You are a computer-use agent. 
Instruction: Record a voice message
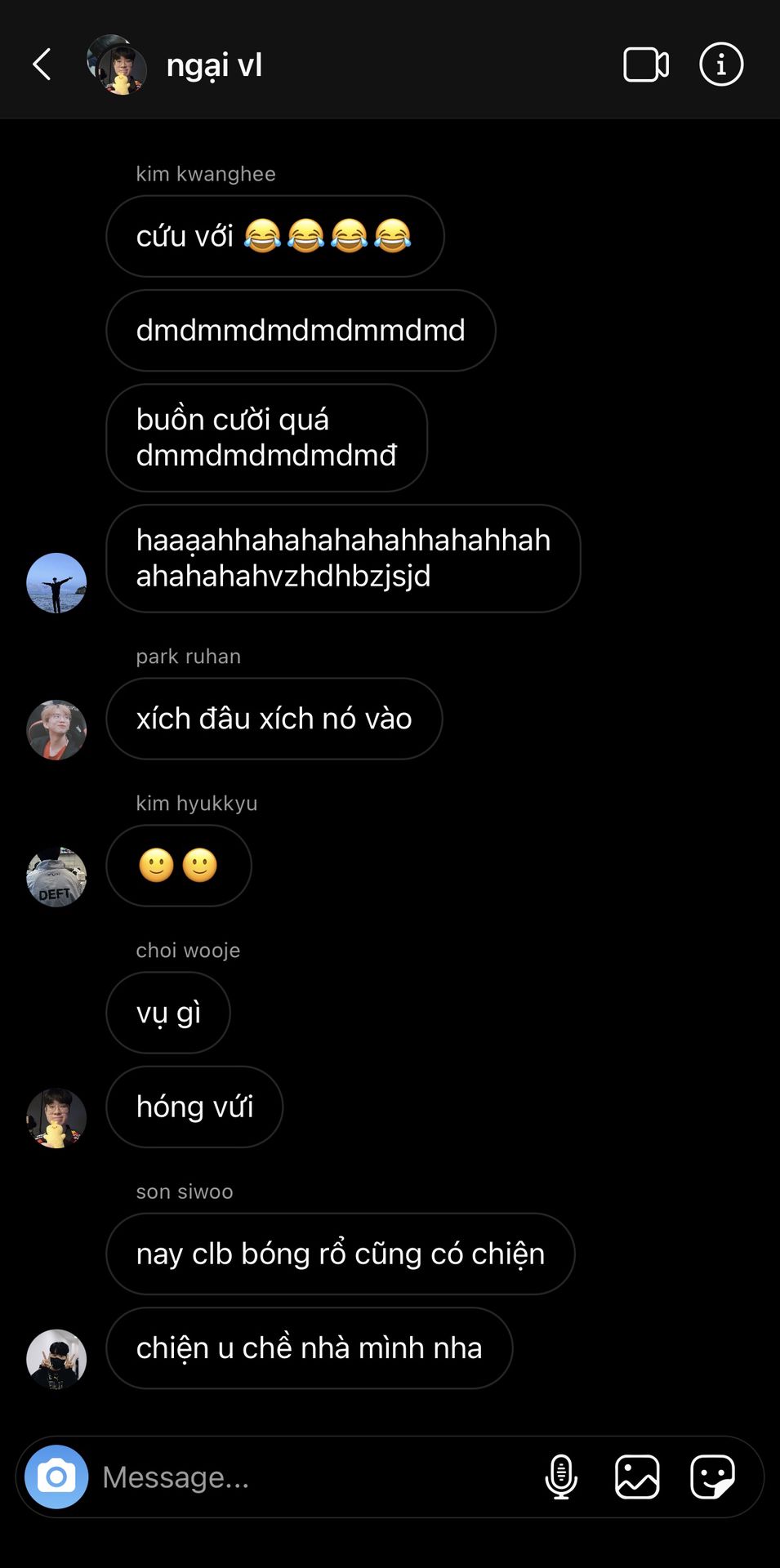pos(561,1477)
